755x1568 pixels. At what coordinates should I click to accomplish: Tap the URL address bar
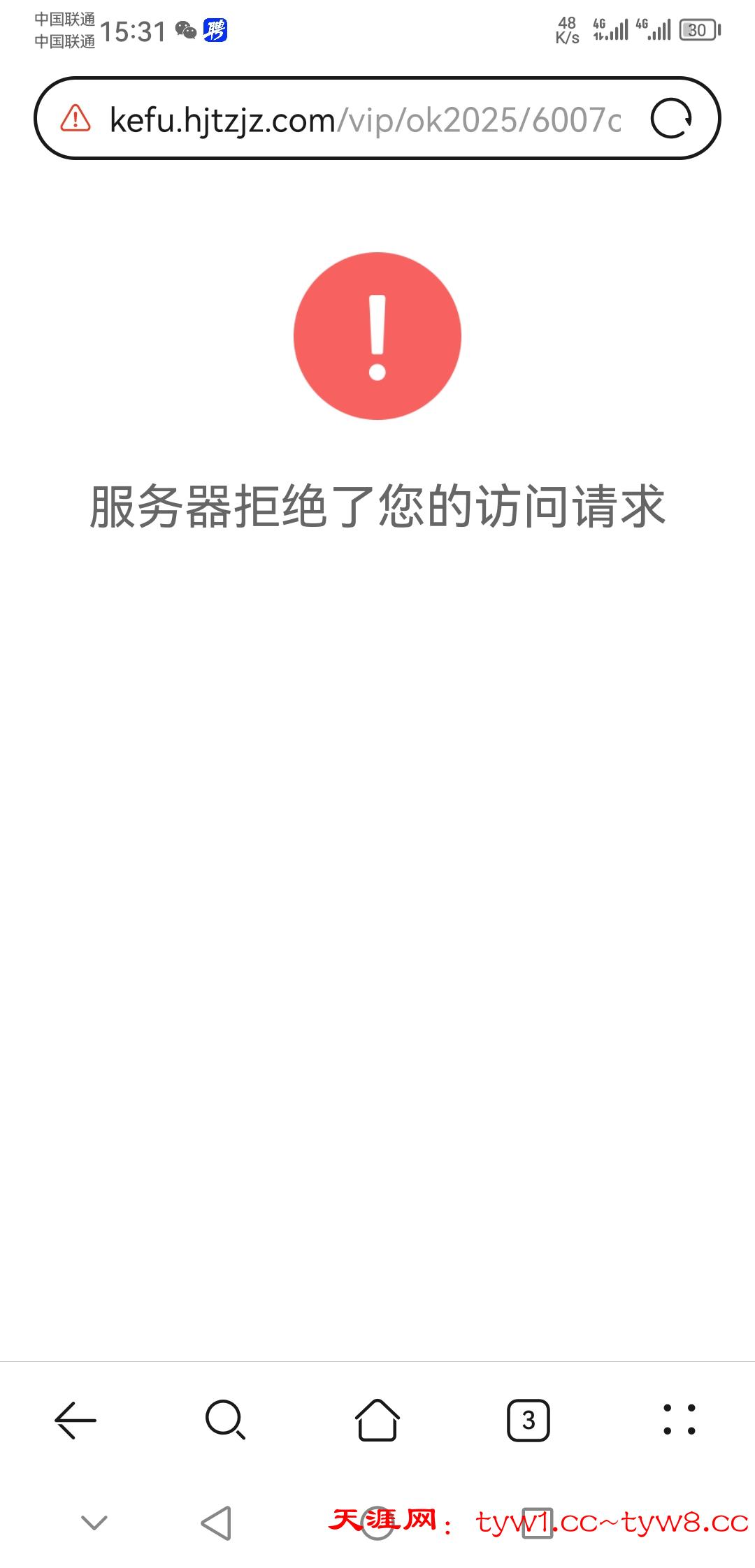pos(364,120)
